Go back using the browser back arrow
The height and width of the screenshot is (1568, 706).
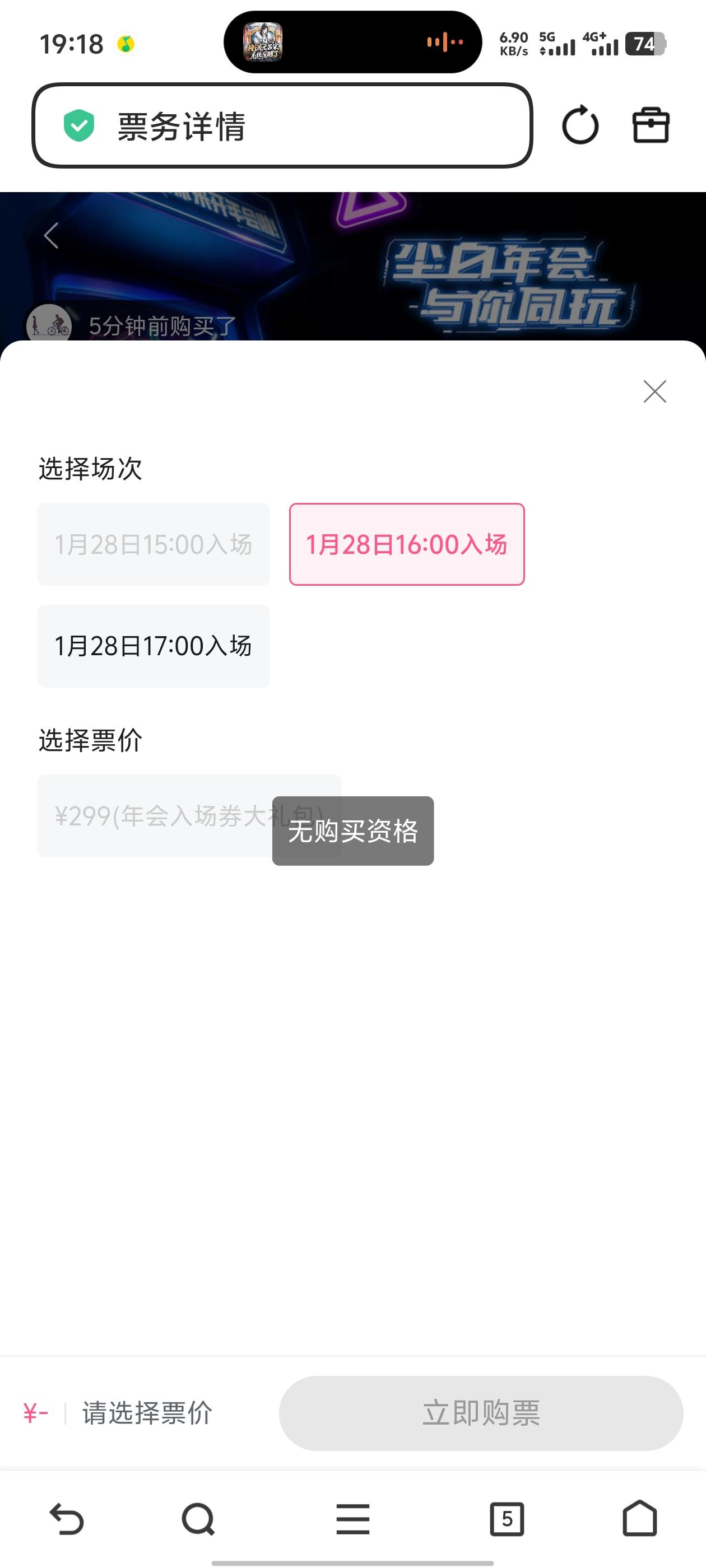[66, 1519]
